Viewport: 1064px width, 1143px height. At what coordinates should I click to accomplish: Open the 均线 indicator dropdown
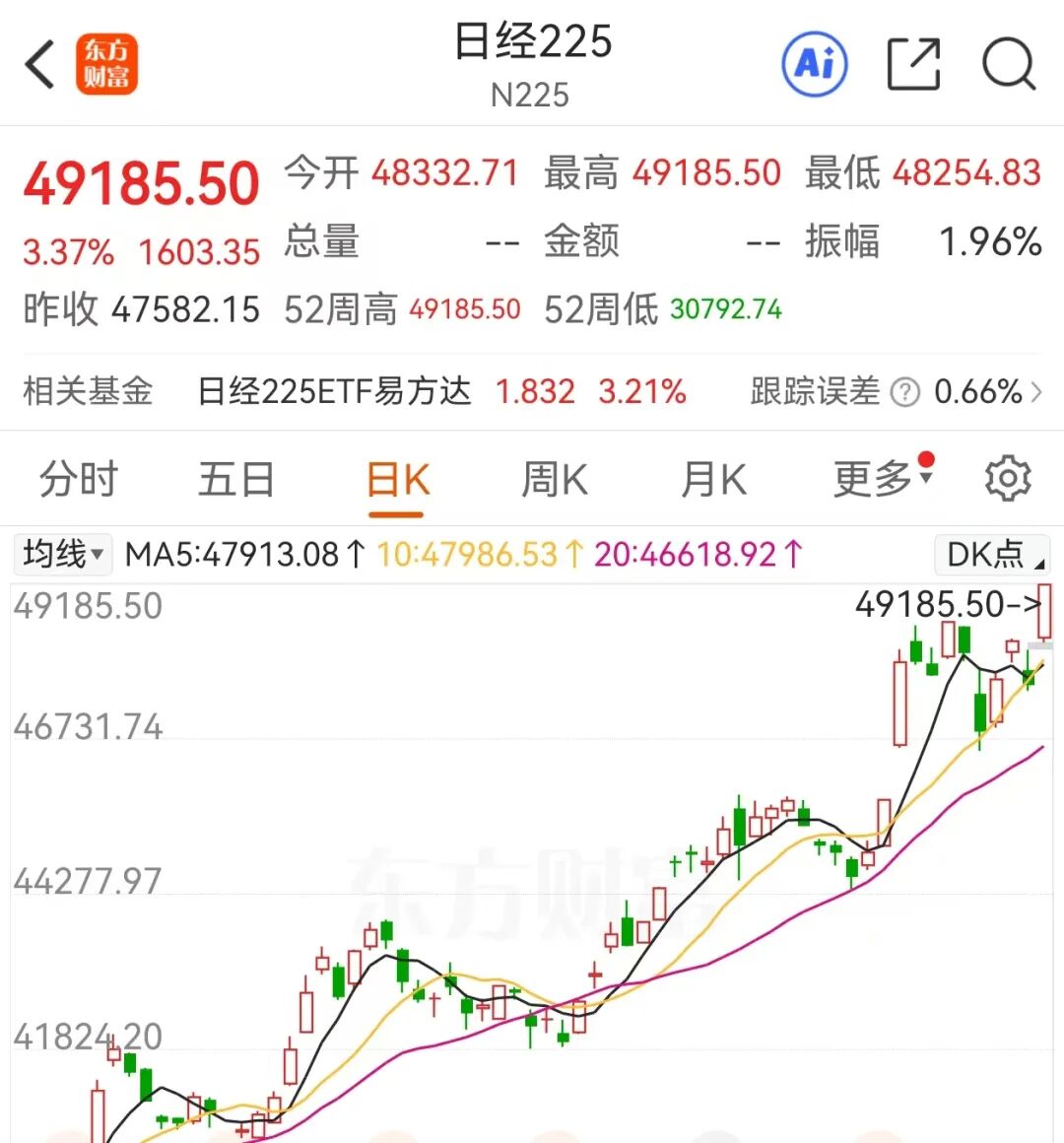tap(61, 555)
